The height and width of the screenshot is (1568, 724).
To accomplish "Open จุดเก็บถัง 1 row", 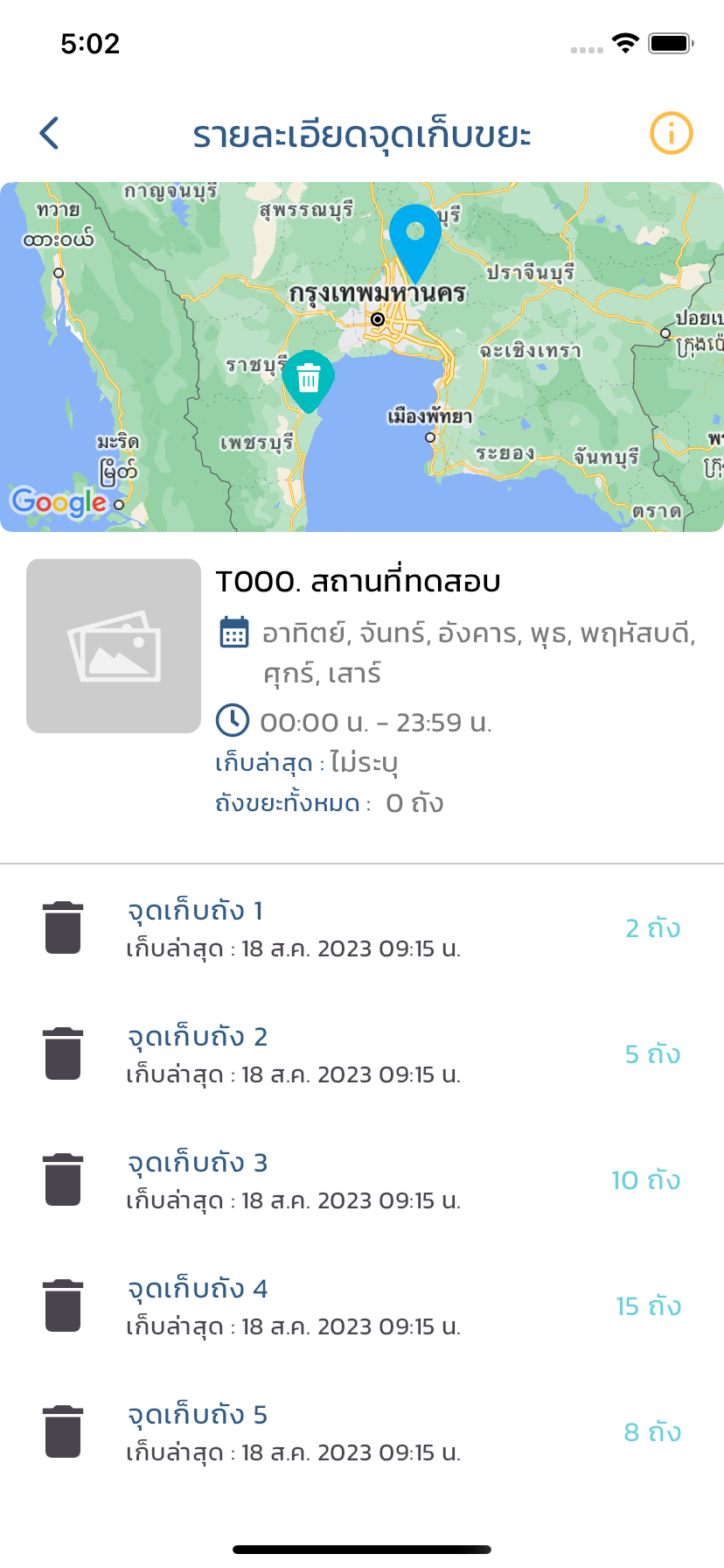I will pyautogui.click(x=362, y=928).
